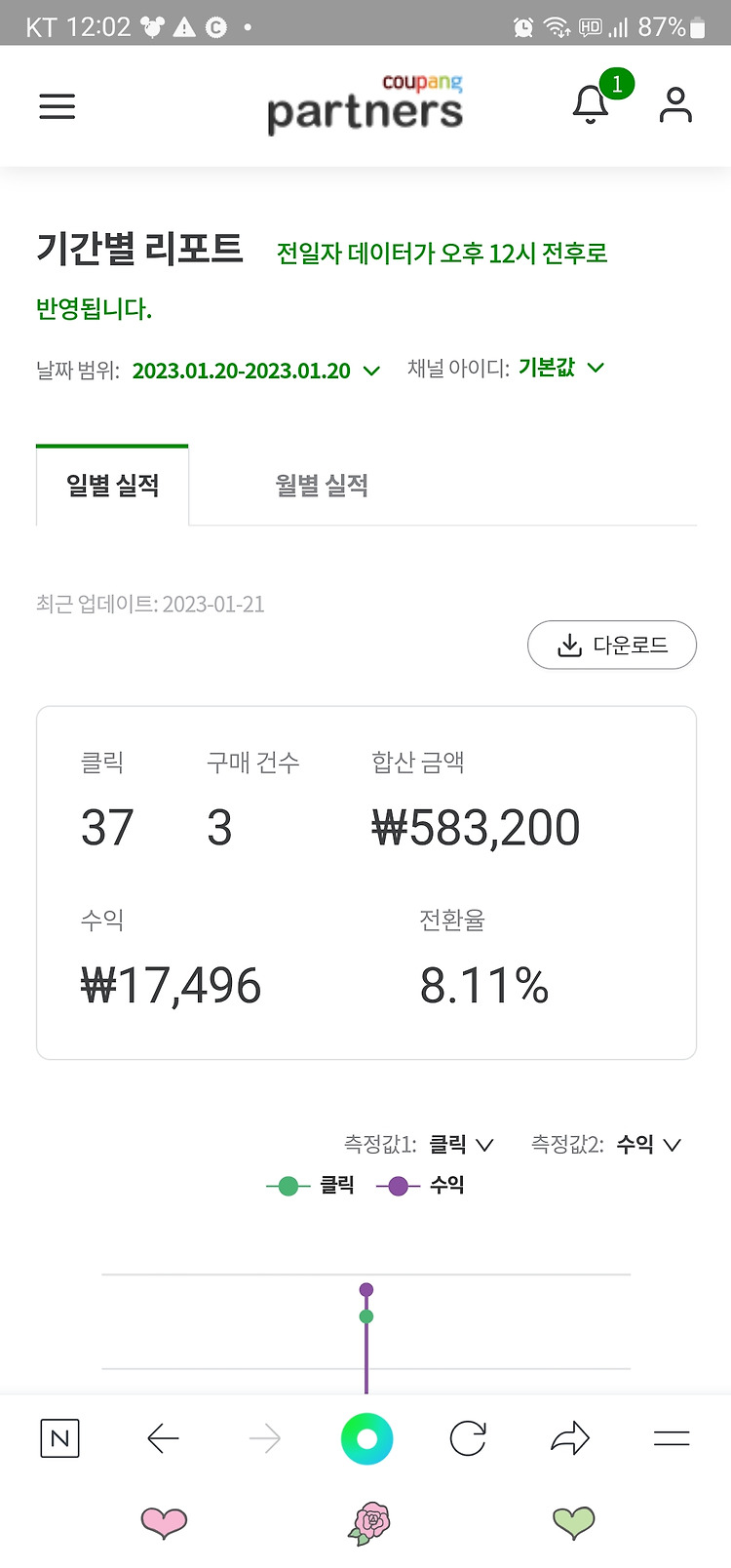Switch to the 월별 실적 tab

pos(322,486)
